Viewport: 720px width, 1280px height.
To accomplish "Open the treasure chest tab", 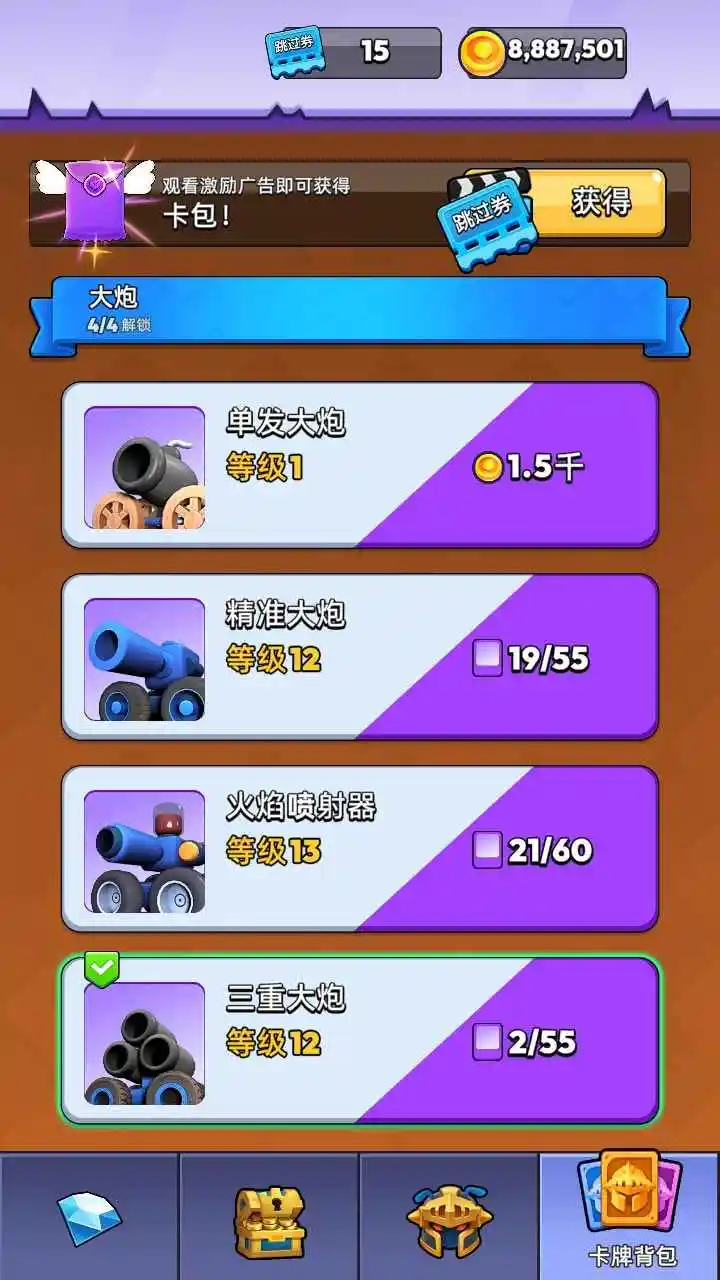I will coord(269,1218).
